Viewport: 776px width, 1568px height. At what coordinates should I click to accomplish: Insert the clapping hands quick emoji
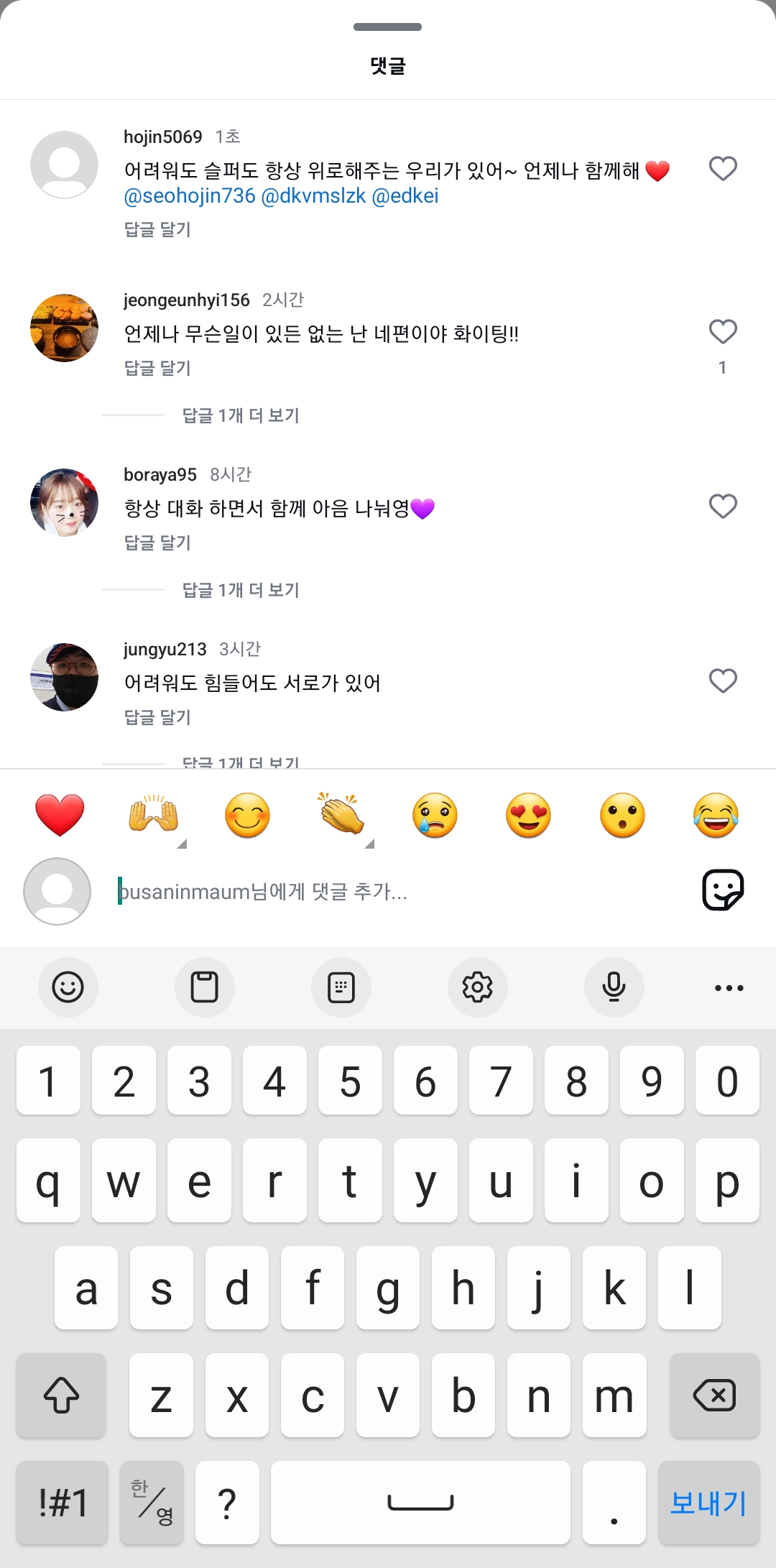(x=341, y=816)
